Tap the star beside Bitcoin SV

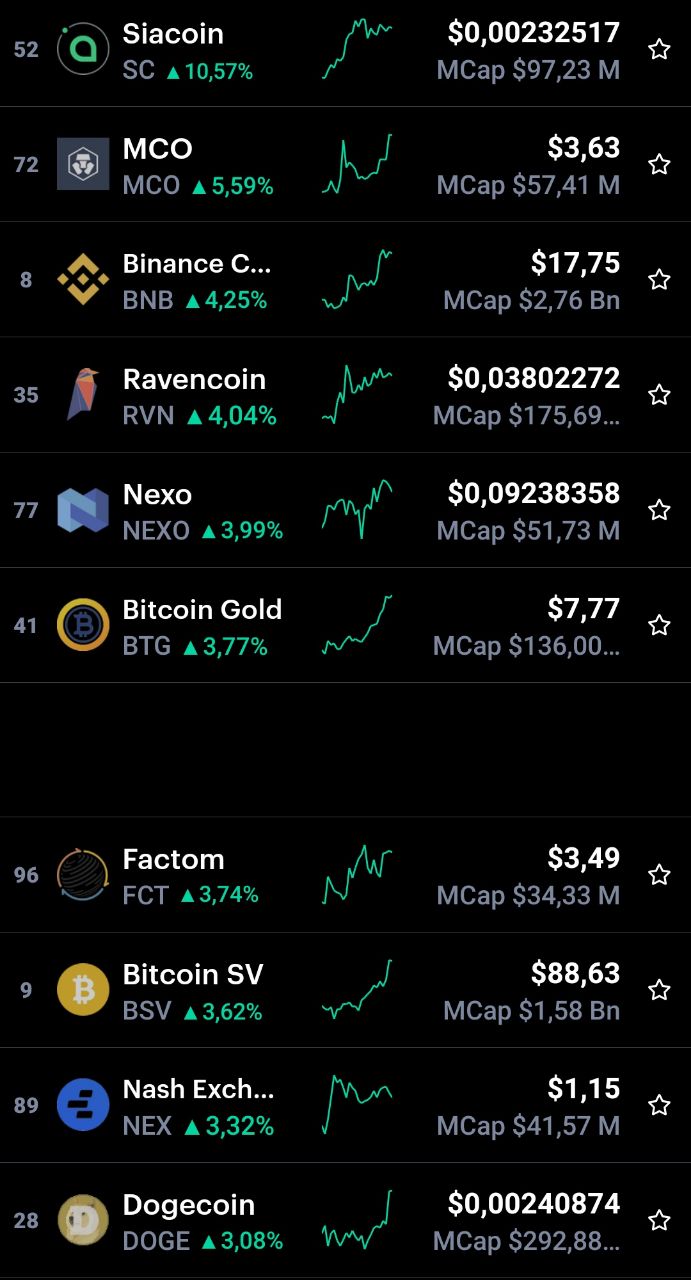[659, 990]
